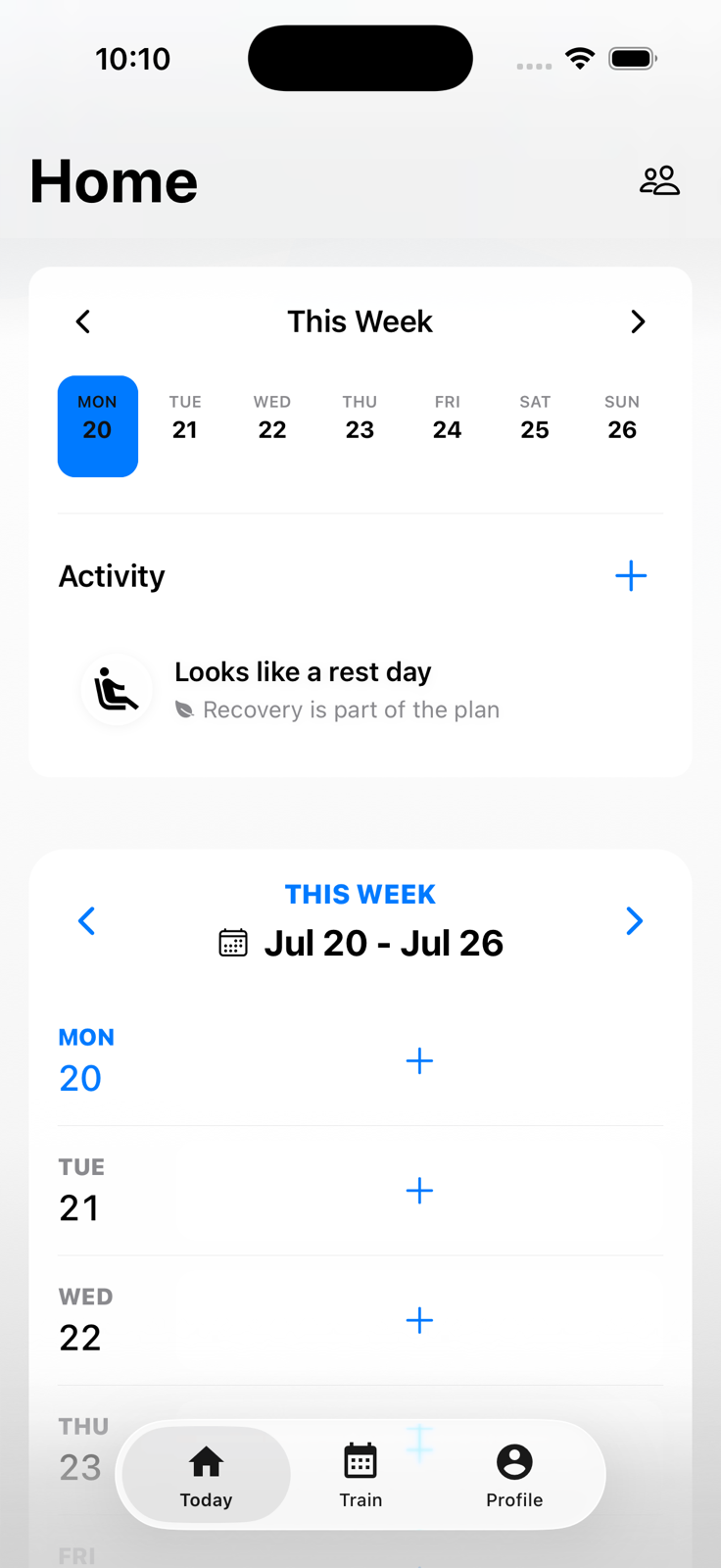Show next week in Jul 20 - Jul 26 planner
The image size is (721, 1568).
[634, 920]
